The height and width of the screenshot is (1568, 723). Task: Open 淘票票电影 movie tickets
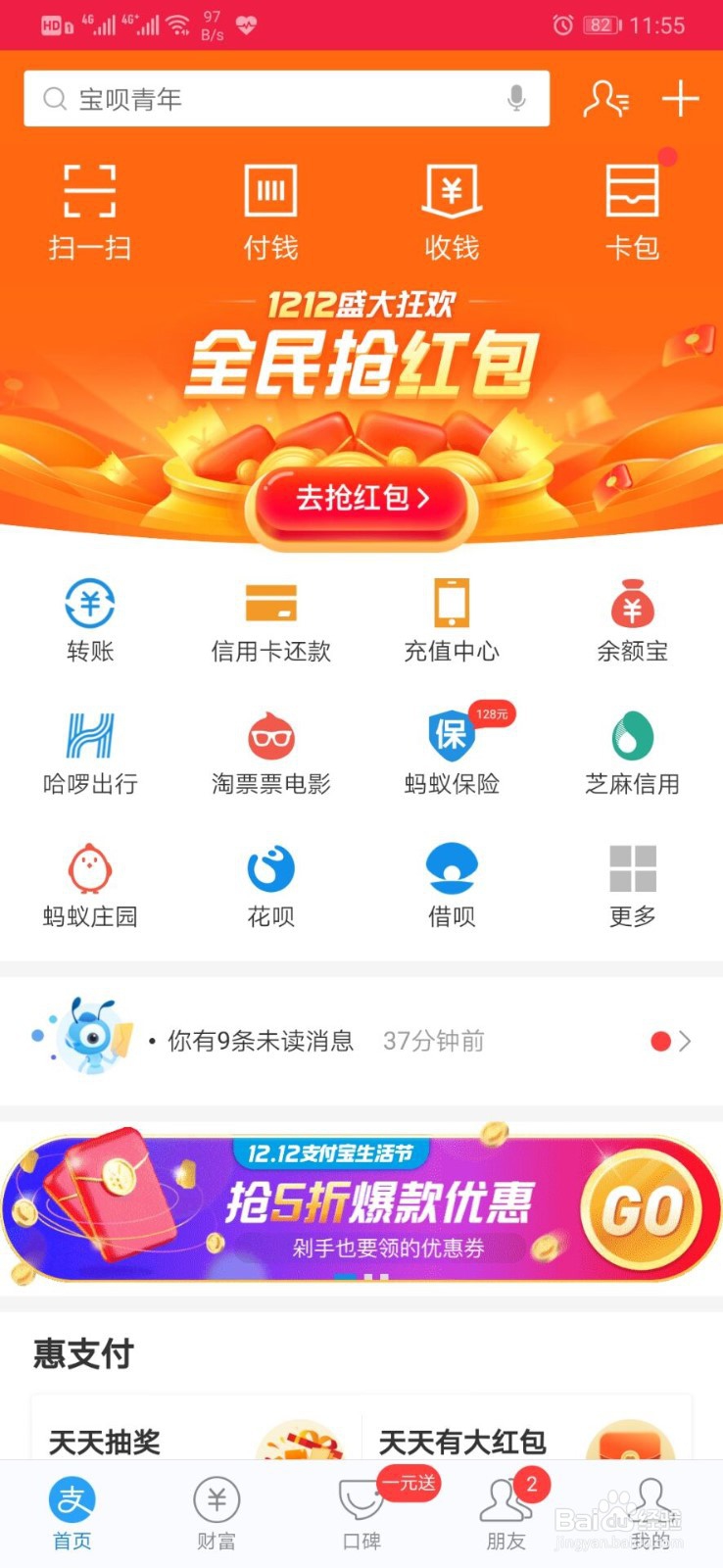[x=270, y=752]
